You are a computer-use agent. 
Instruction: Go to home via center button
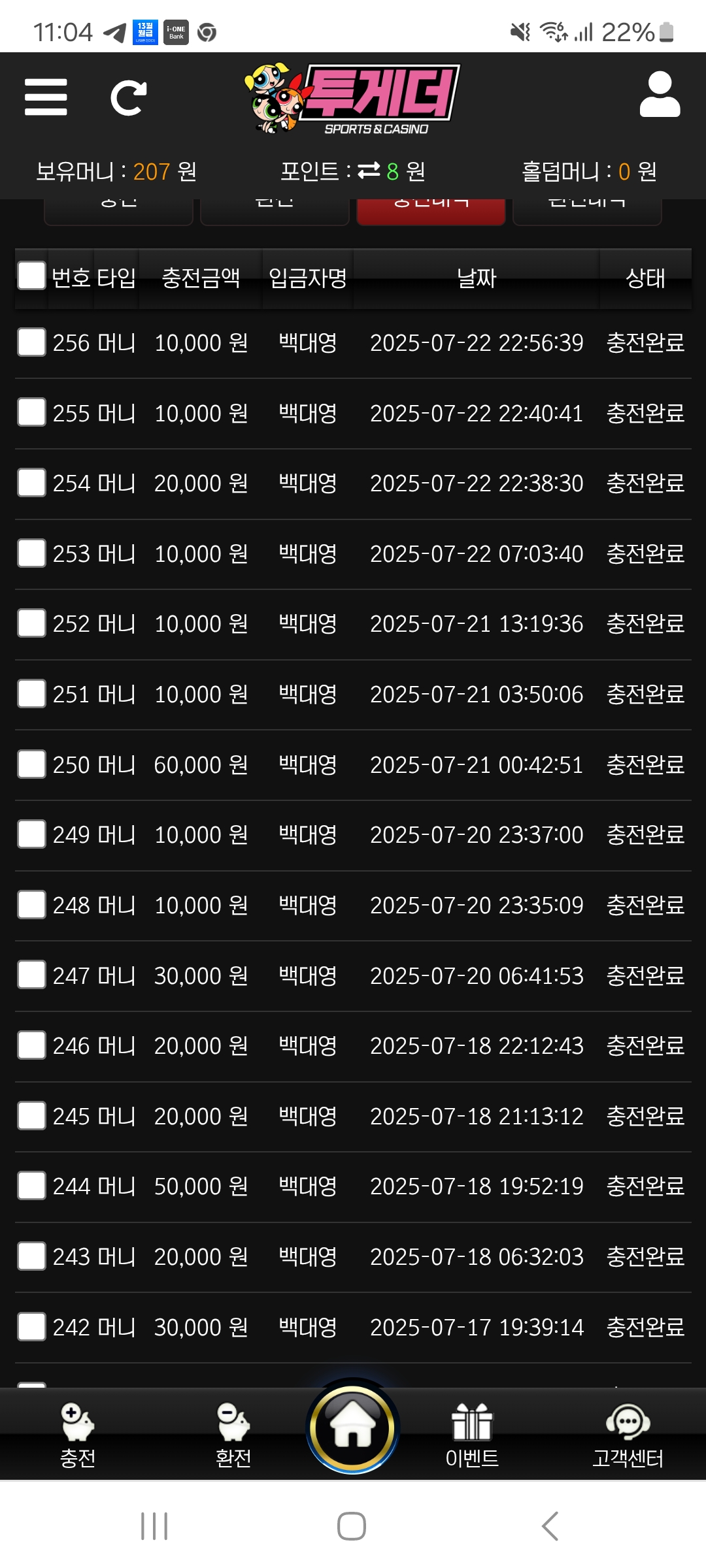click(x=353, y=1428)
